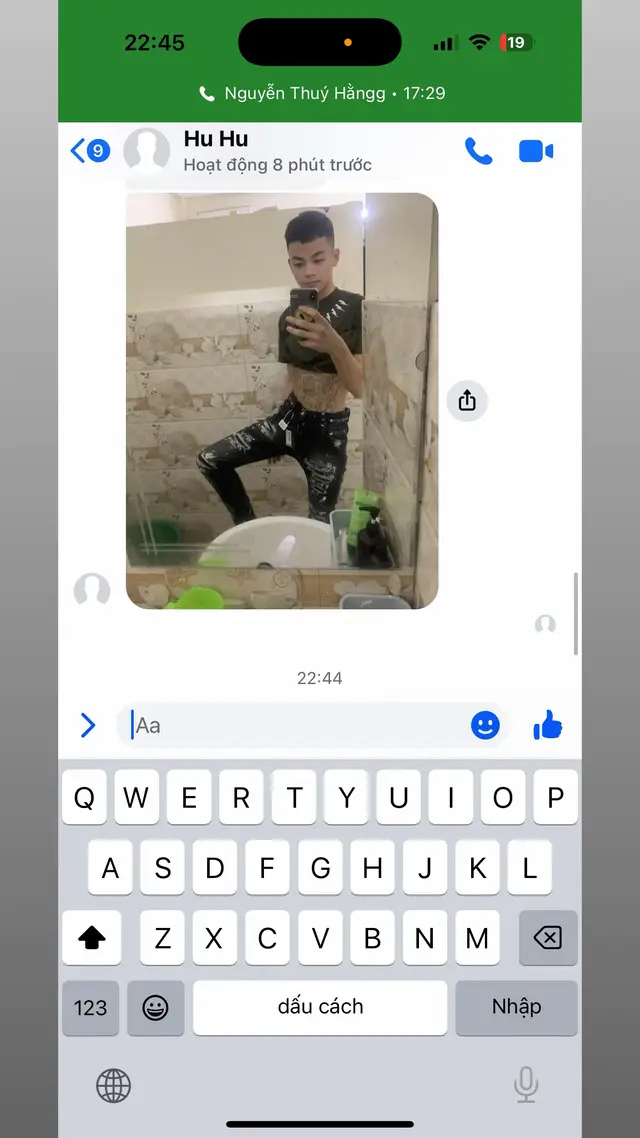The width and height of the screenshot is (640, 1138).
Task: Tap the dấu cách space bar
Action: coord(320,1007)
